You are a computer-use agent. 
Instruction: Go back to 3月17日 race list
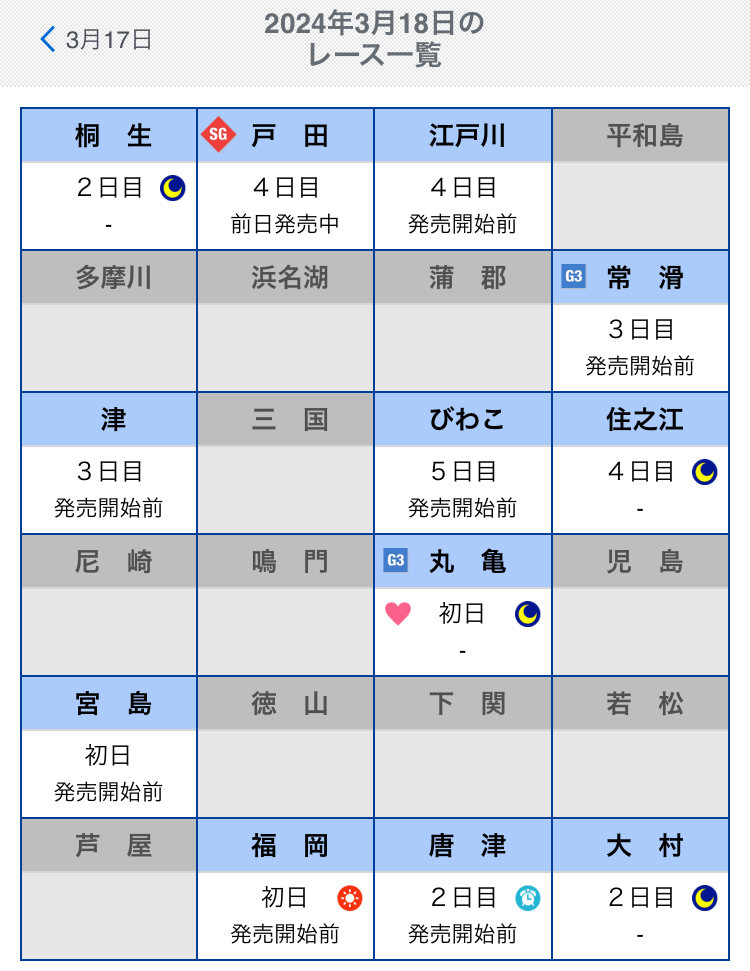click(x=96, y=40)
